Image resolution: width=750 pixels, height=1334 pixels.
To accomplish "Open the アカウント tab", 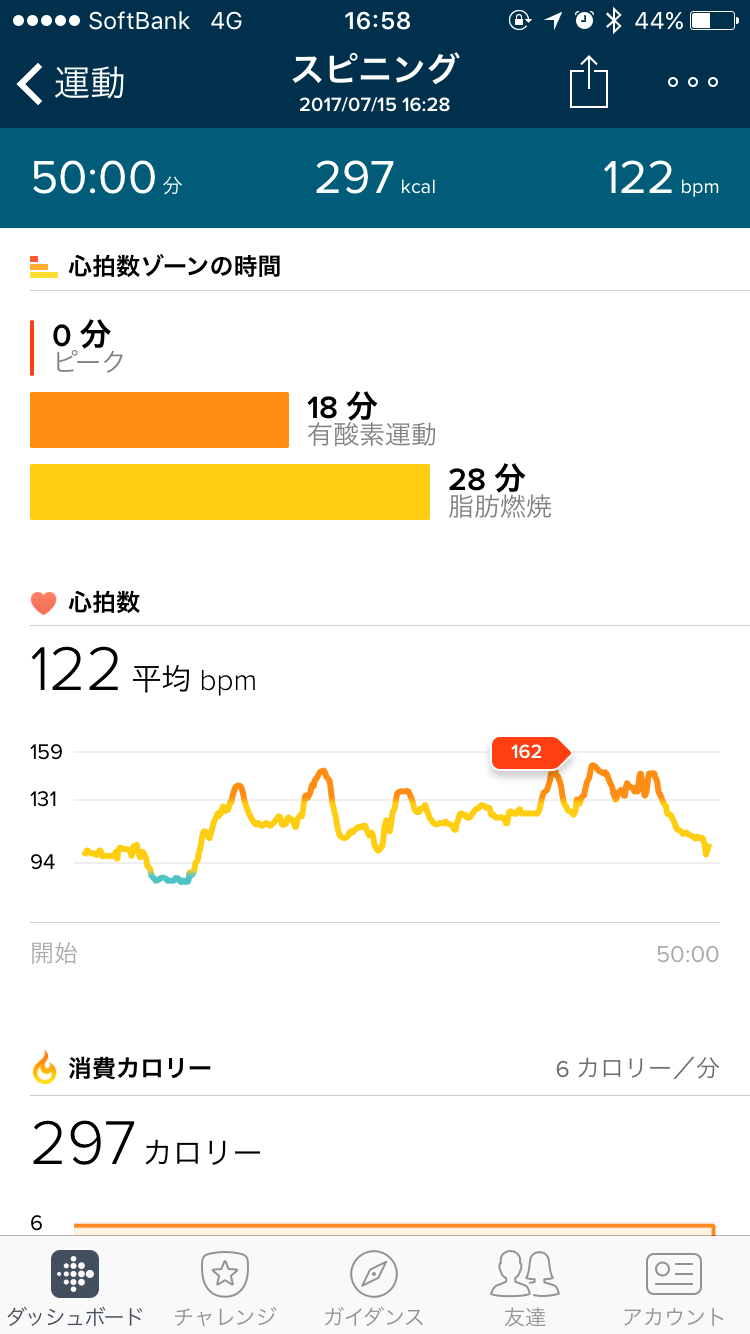I will coord(673,1288).
